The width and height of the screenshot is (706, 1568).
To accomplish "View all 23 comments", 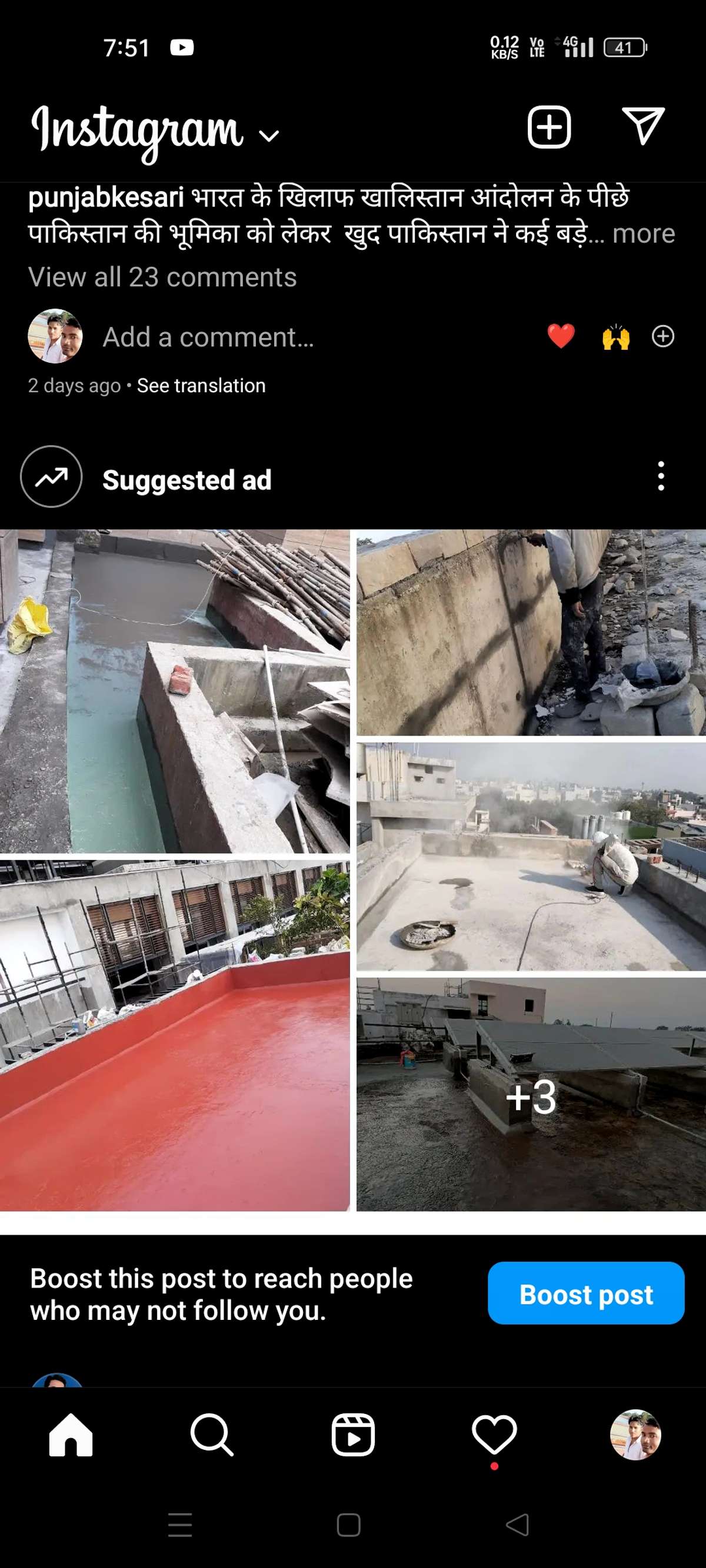I will pos(162,278).
